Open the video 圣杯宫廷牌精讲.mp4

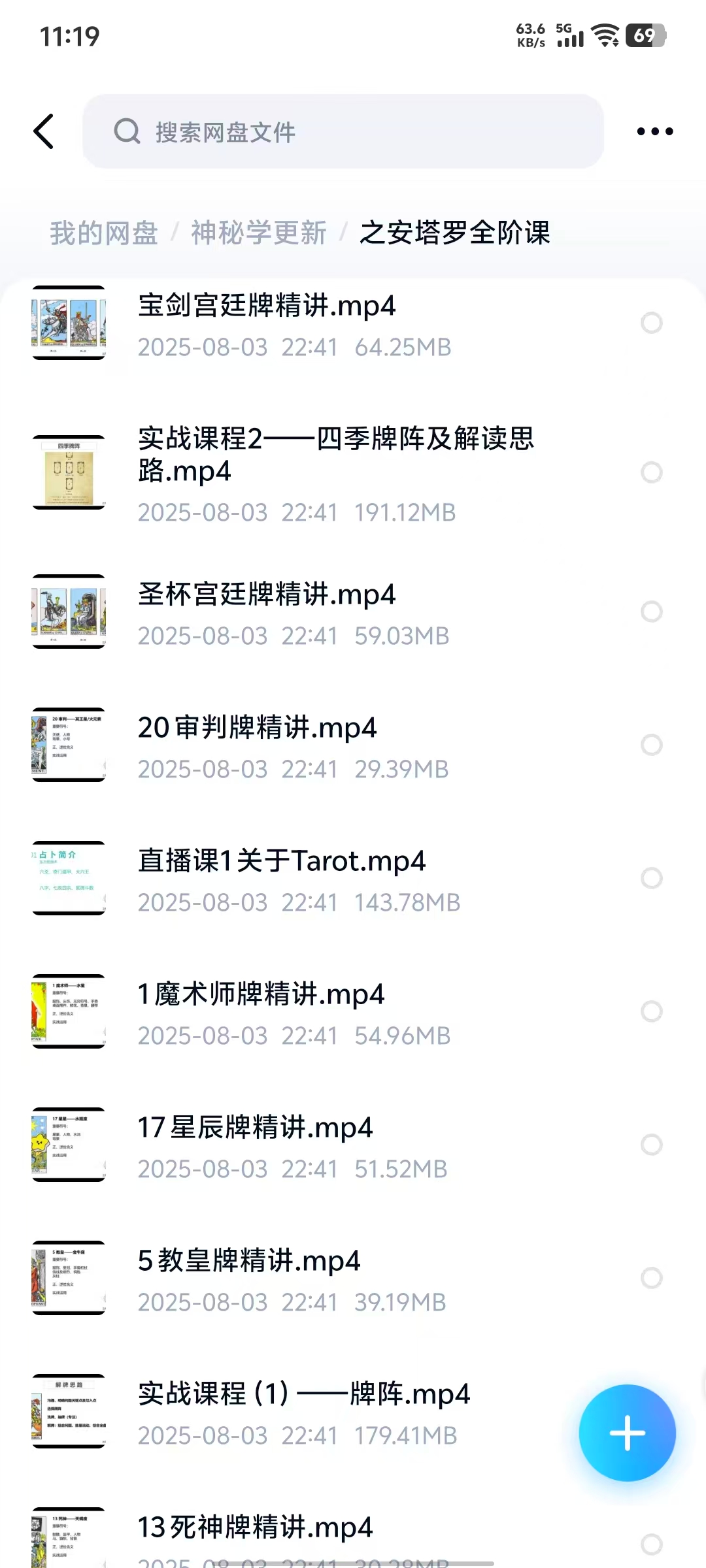(267, 595)
